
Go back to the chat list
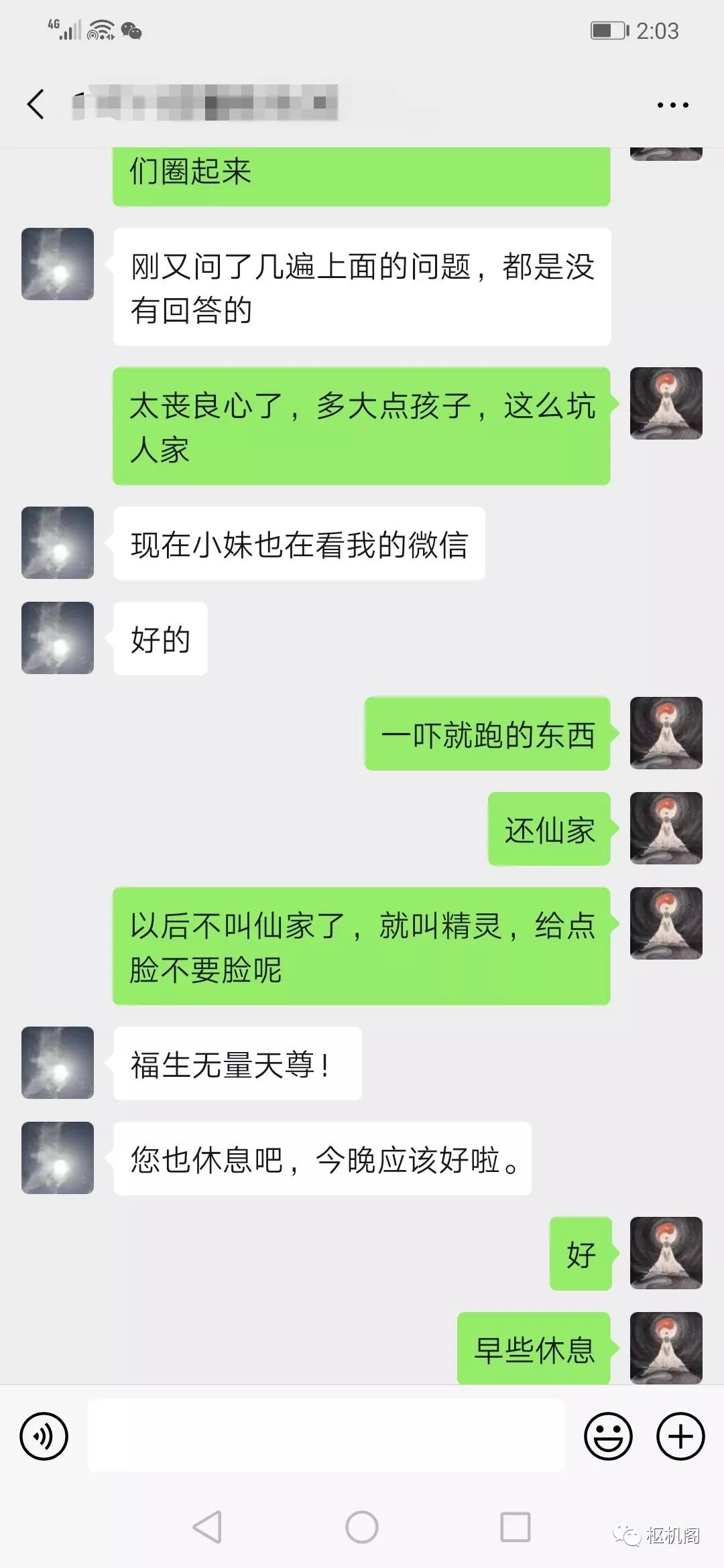click(x=36, y=105)
